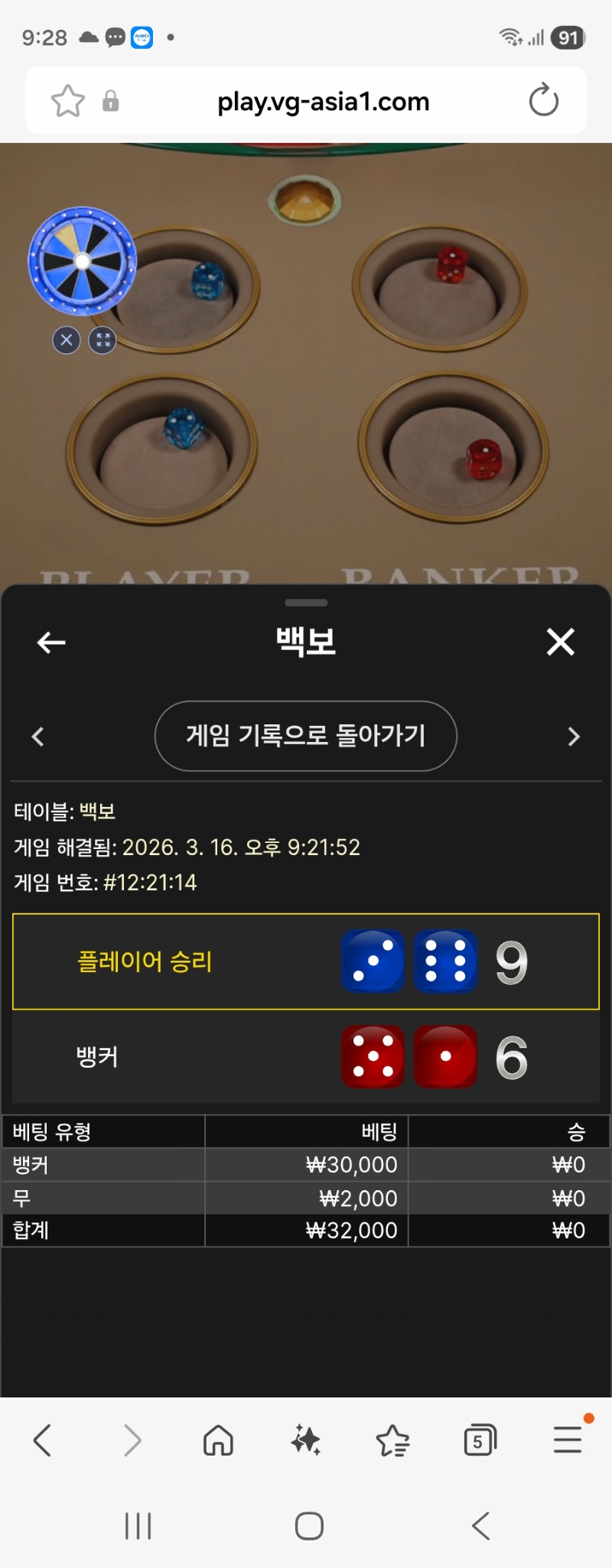View the next game record
The width and height of the screenshot is (612, 1568).
[574, 737]
